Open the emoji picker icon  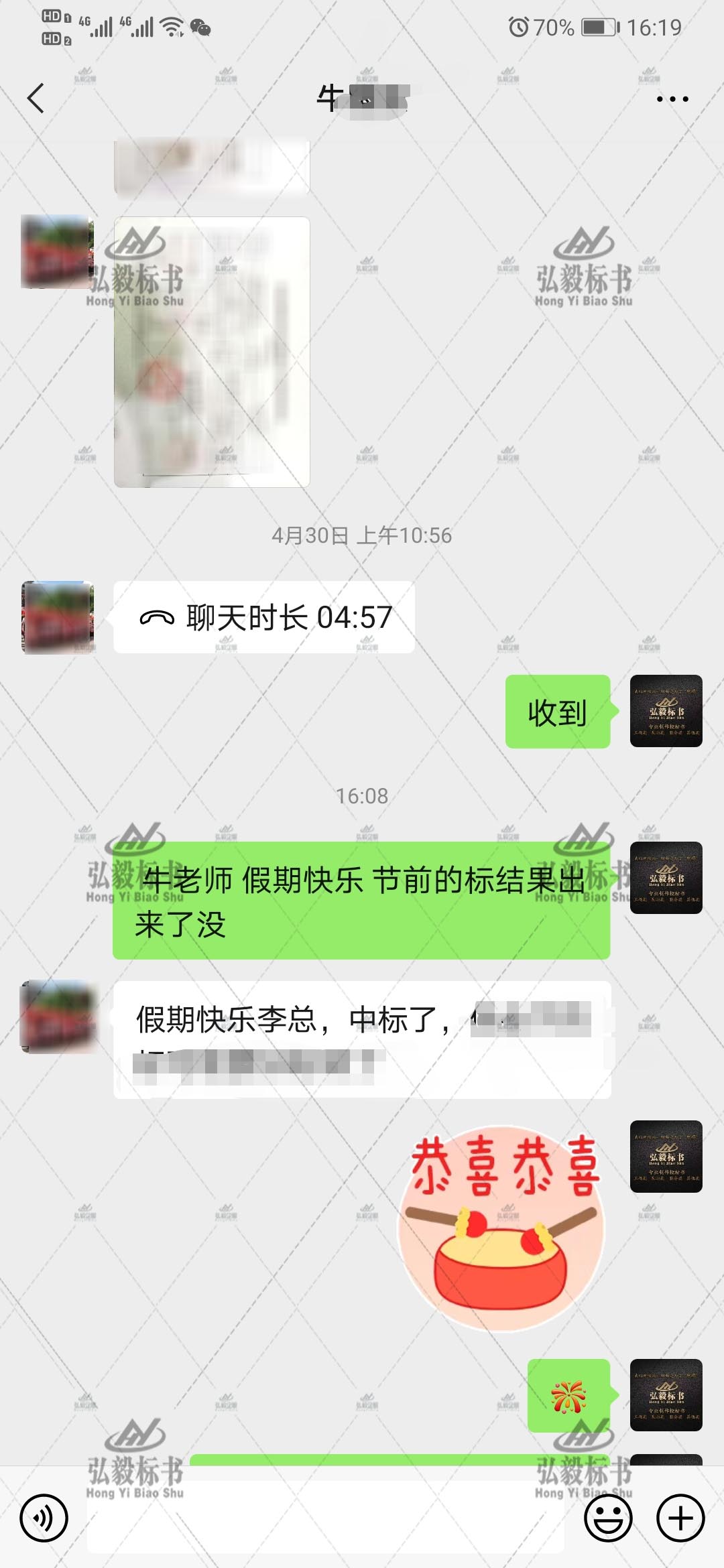click(607, 1516)
